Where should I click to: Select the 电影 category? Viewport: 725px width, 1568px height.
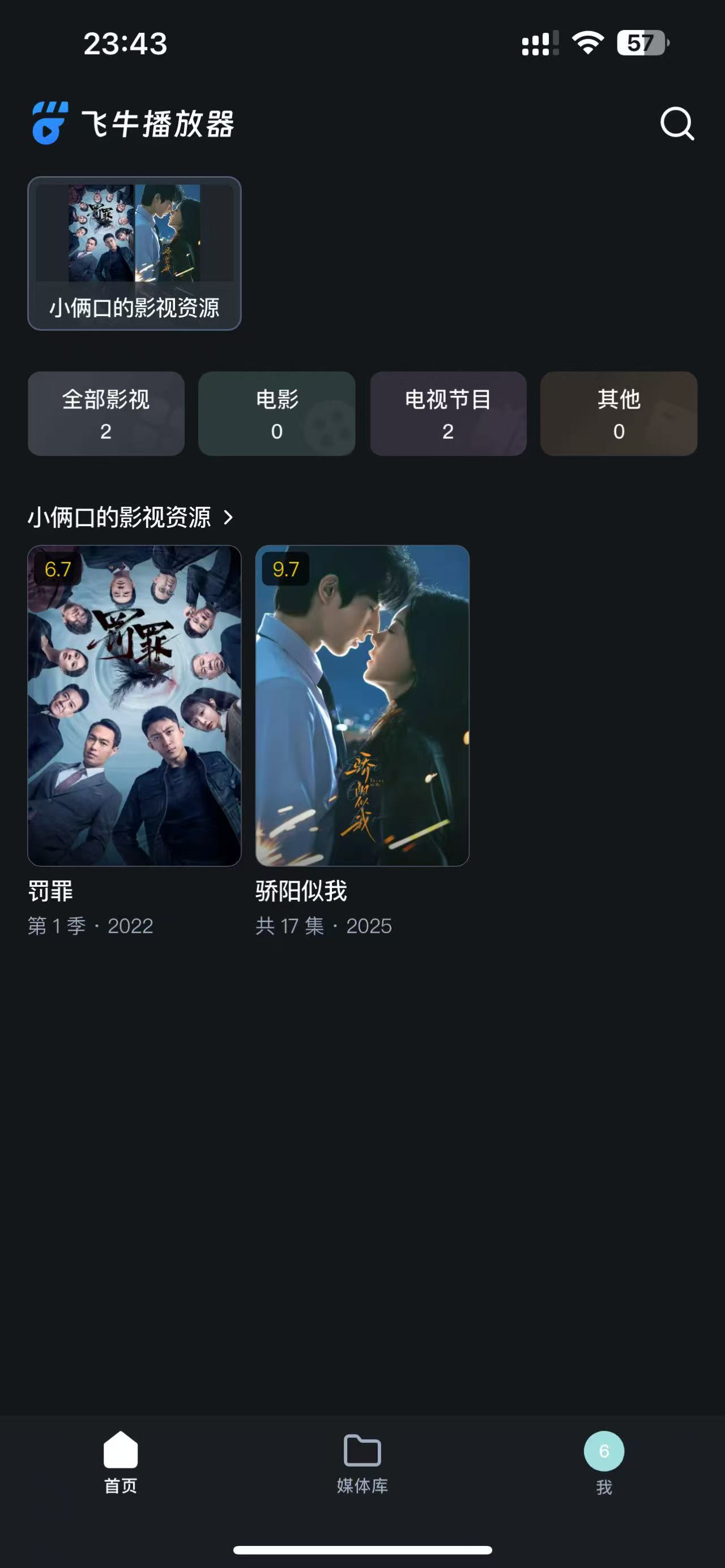point(277,414)
